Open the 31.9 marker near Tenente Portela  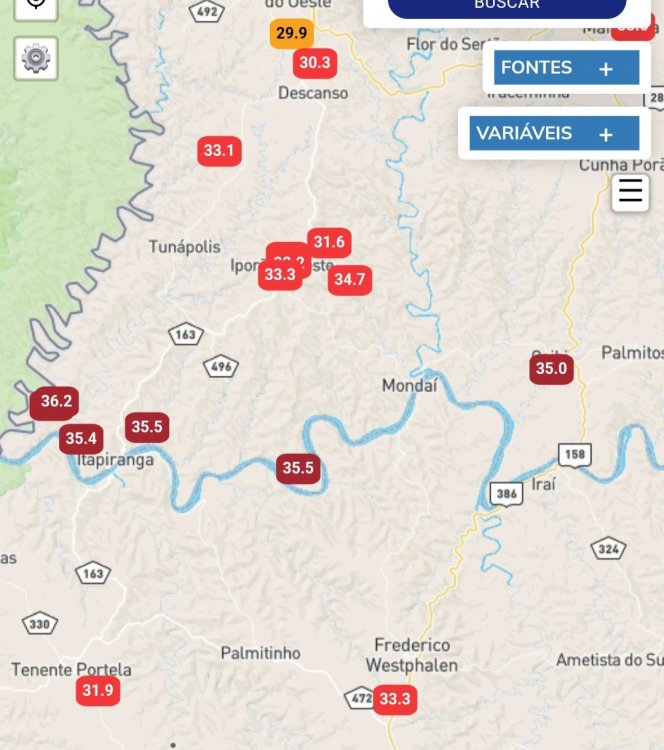tap(98, 690)
